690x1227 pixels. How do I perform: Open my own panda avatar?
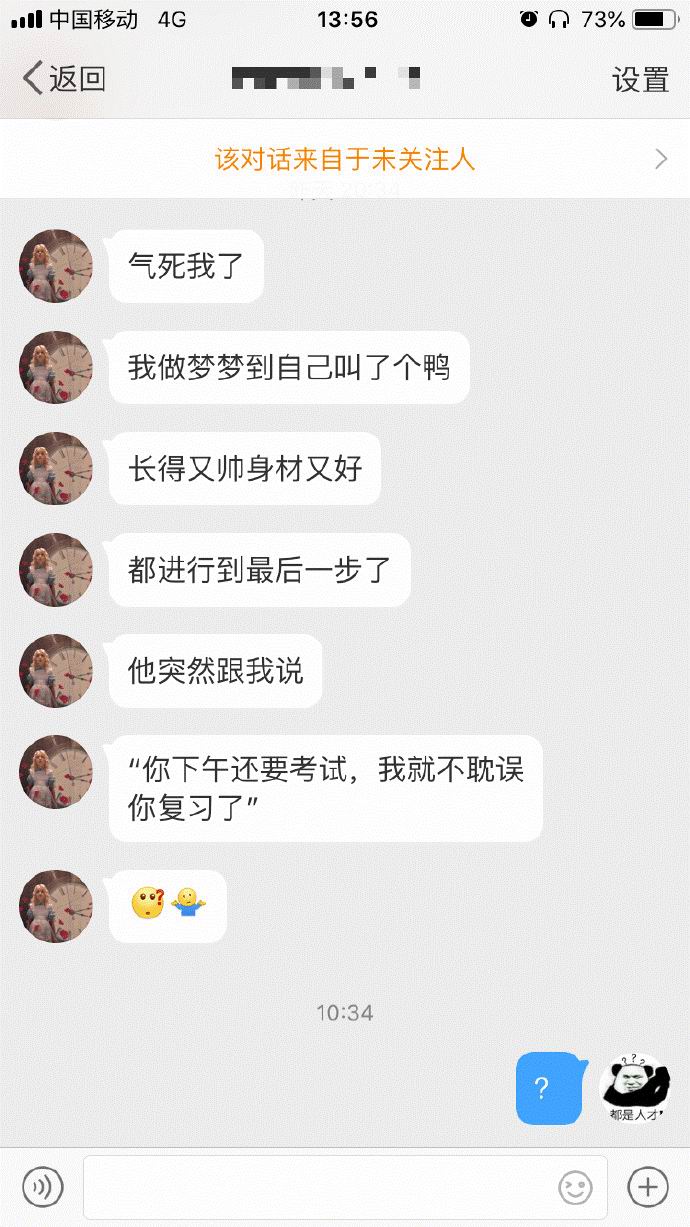(x=634, y=1088)
